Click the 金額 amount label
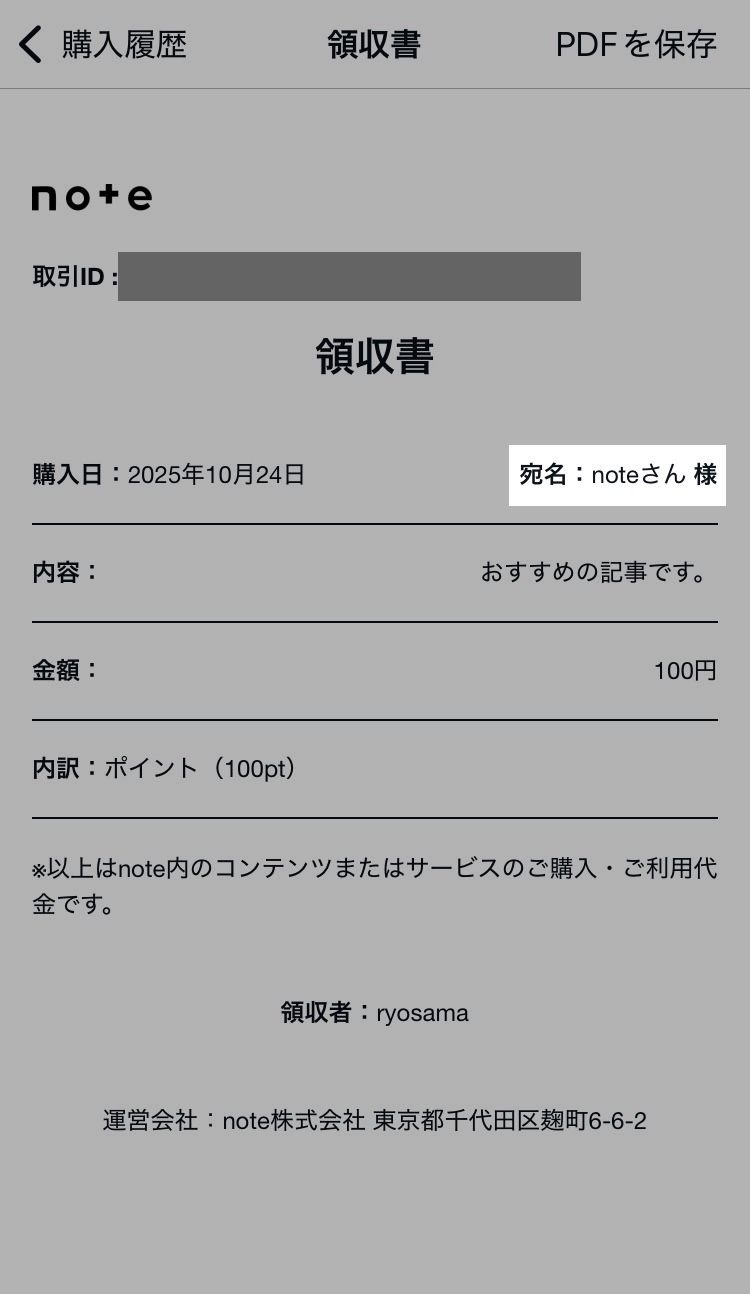Viewport: 750px width, 1294px height. click(x=64, y=670)
